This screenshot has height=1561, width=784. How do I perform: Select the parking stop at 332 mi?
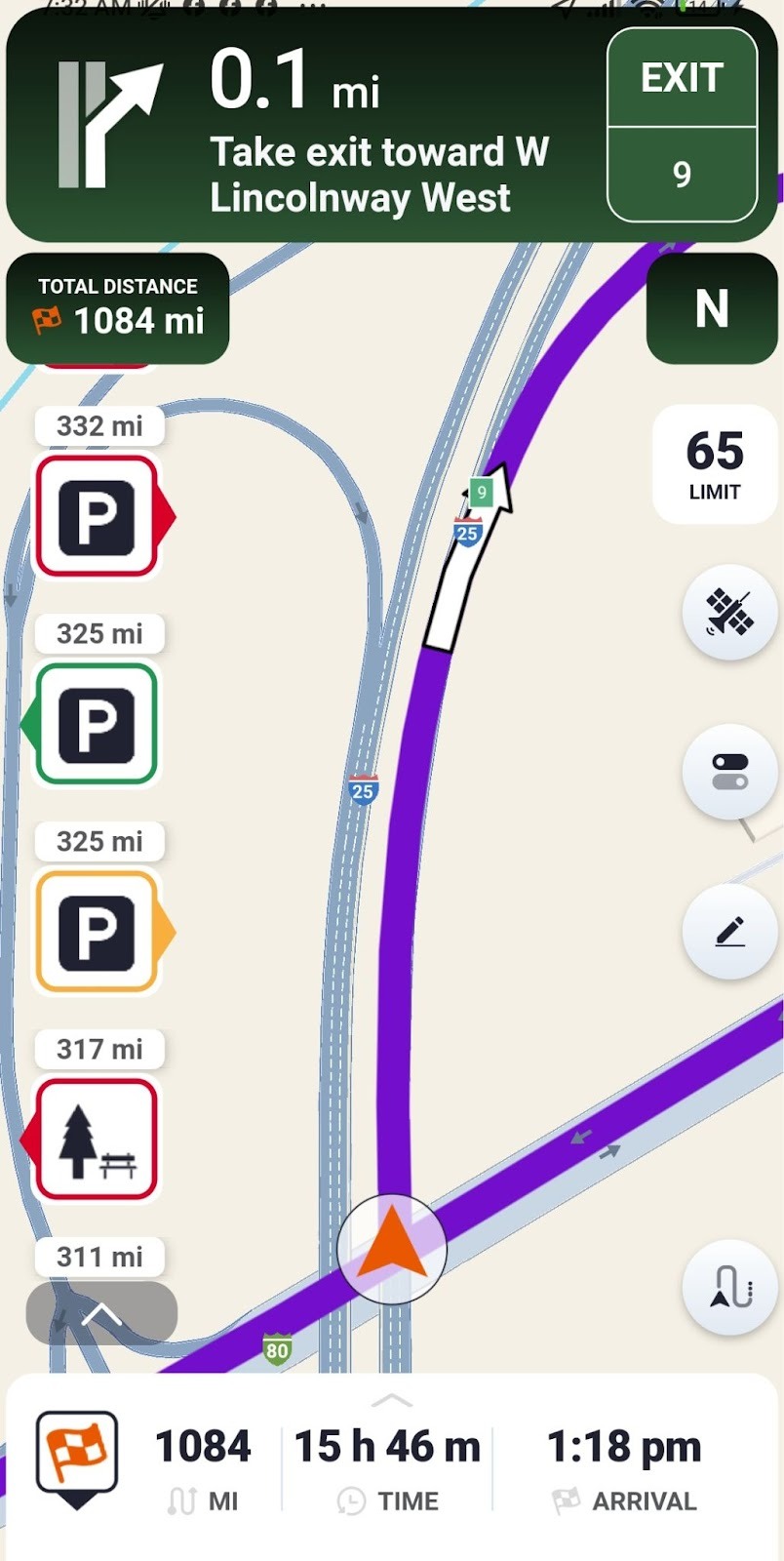98,515
